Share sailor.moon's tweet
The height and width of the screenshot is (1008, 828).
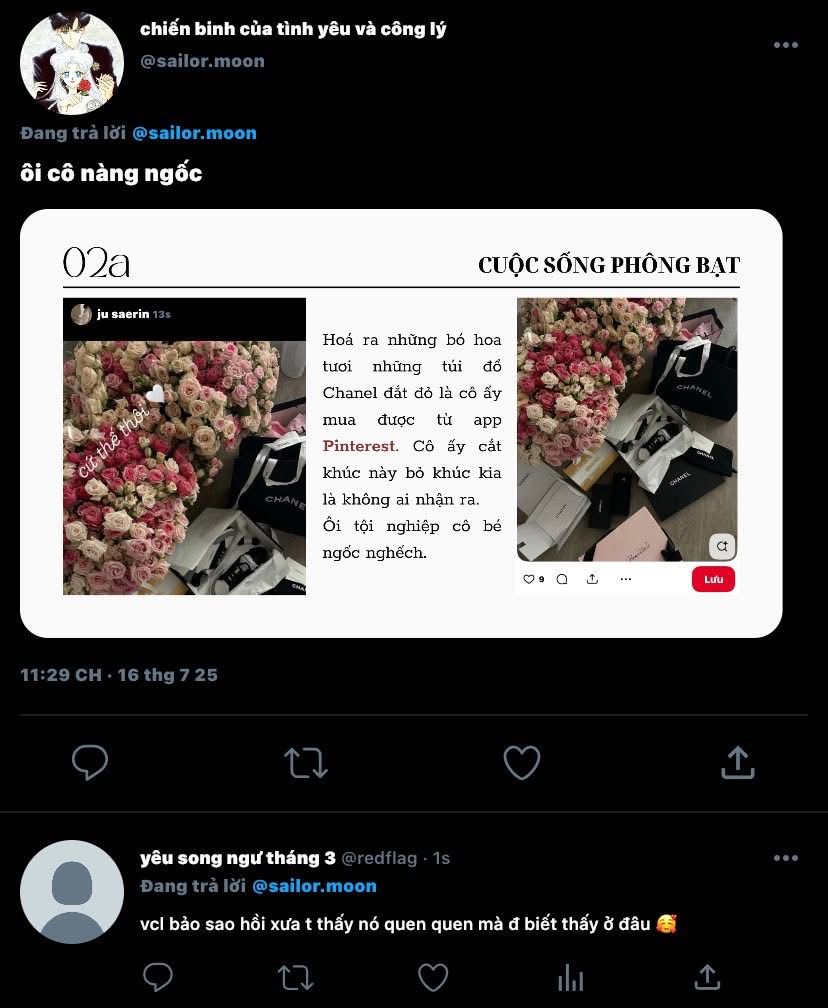tap(737, 763)
